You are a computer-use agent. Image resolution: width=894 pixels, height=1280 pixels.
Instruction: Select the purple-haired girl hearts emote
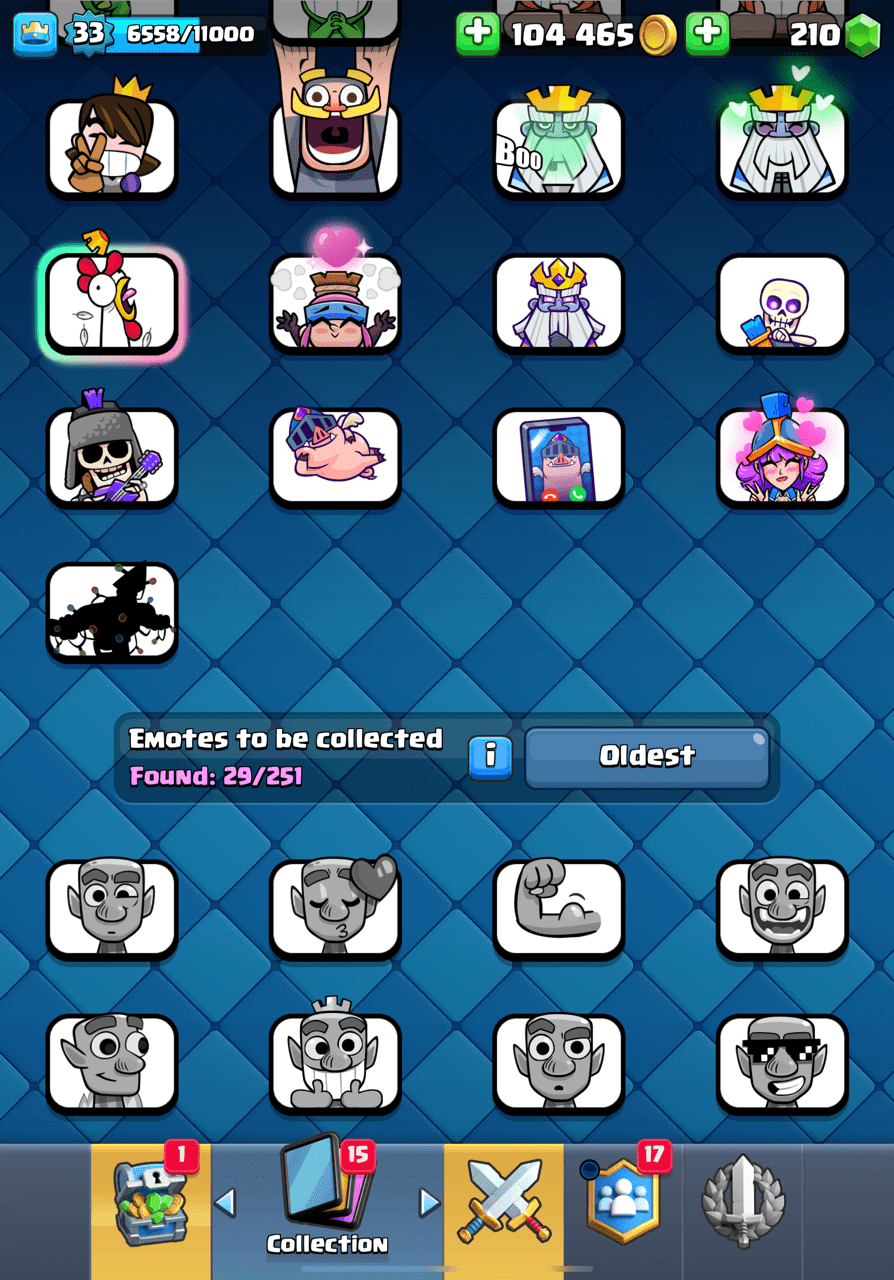[782, 456]
